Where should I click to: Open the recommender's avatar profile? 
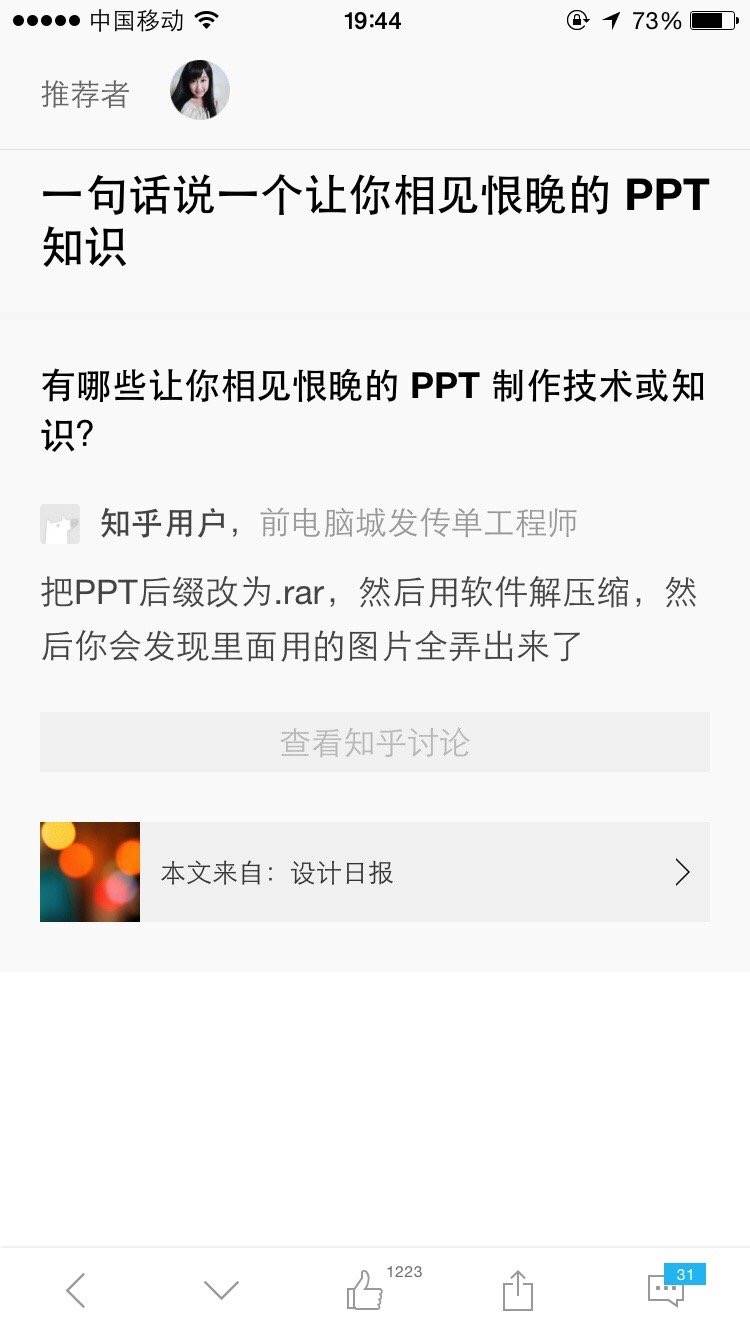click(200, 91)
